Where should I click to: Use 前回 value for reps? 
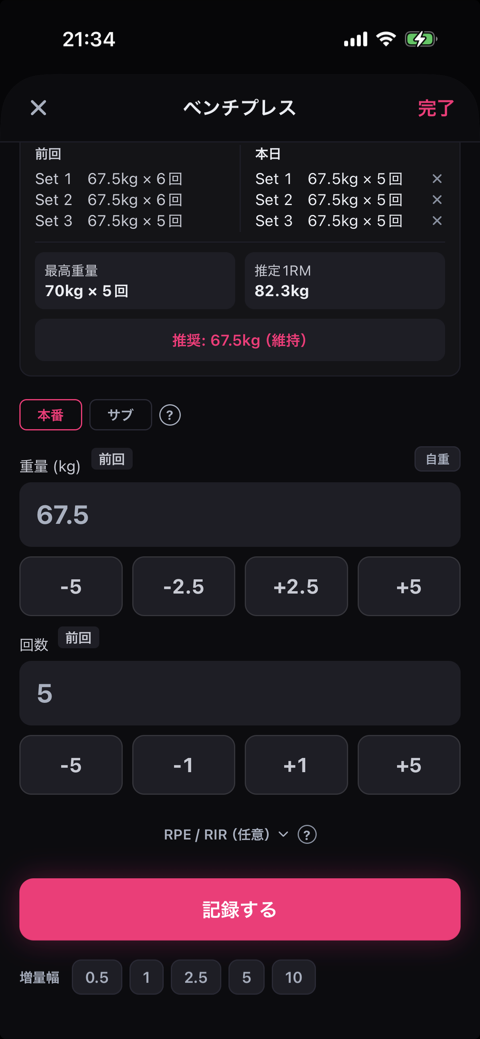[x=79, y=637]
